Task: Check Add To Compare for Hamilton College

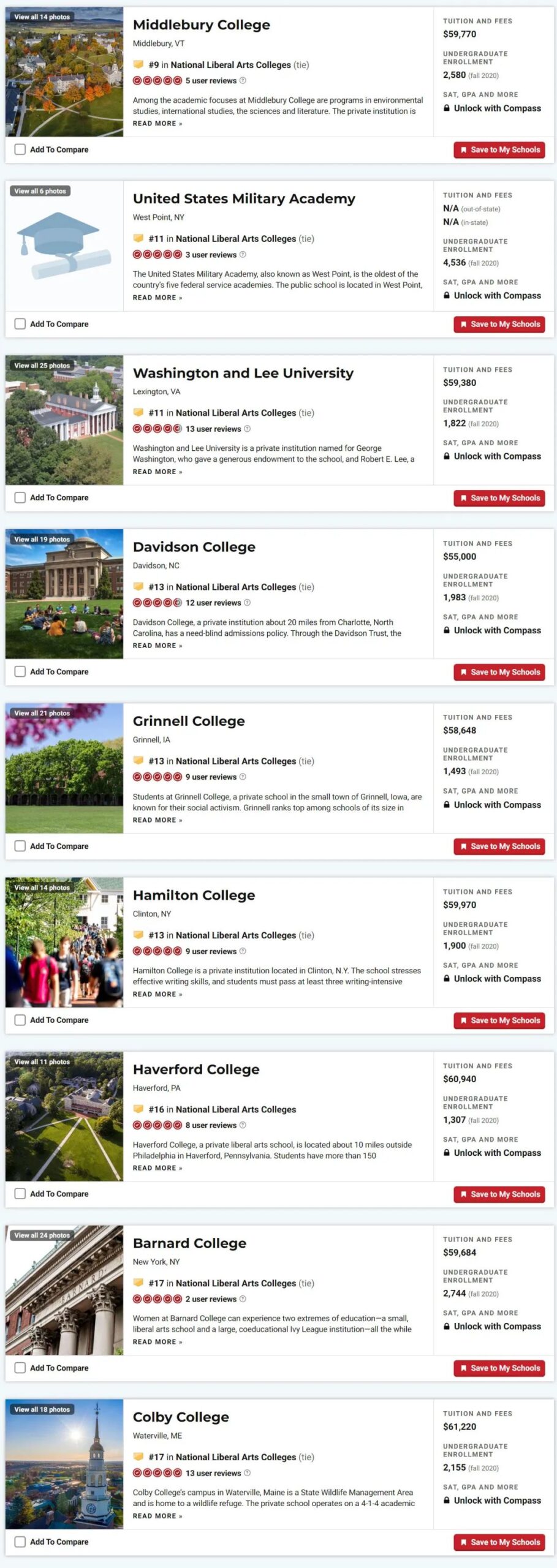Action: click(20, 1020)
